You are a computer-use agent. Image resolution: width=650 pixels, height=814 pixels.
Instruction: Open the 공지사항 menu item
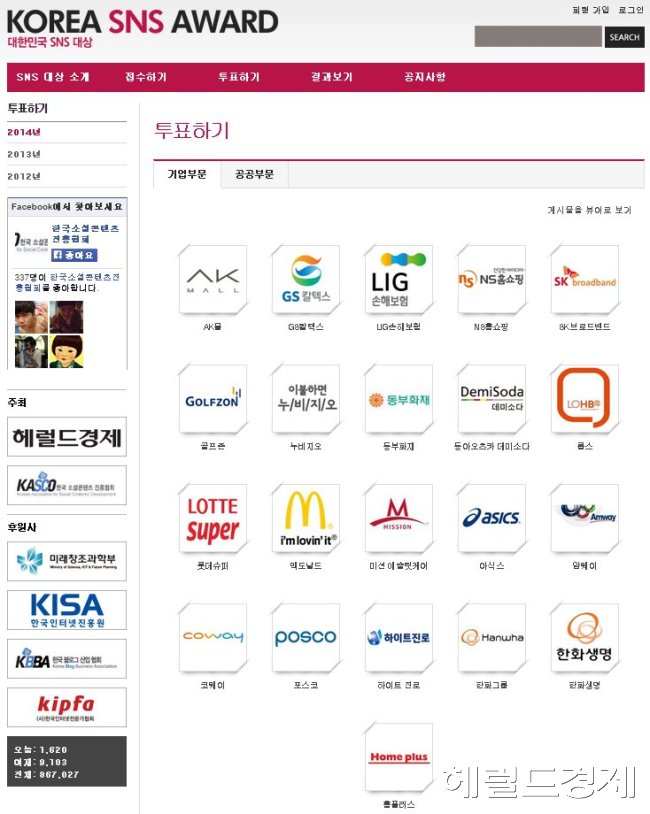[x=425, y=77]
